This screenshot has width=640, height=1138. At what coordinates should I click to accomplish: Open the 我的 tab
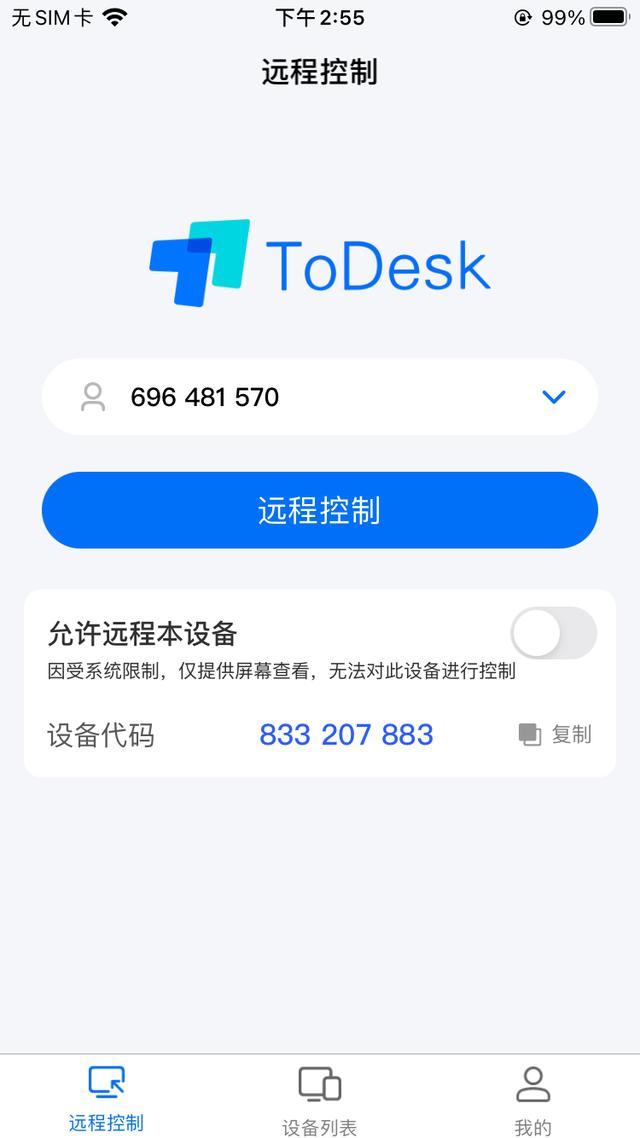(x=533, y=1100)
